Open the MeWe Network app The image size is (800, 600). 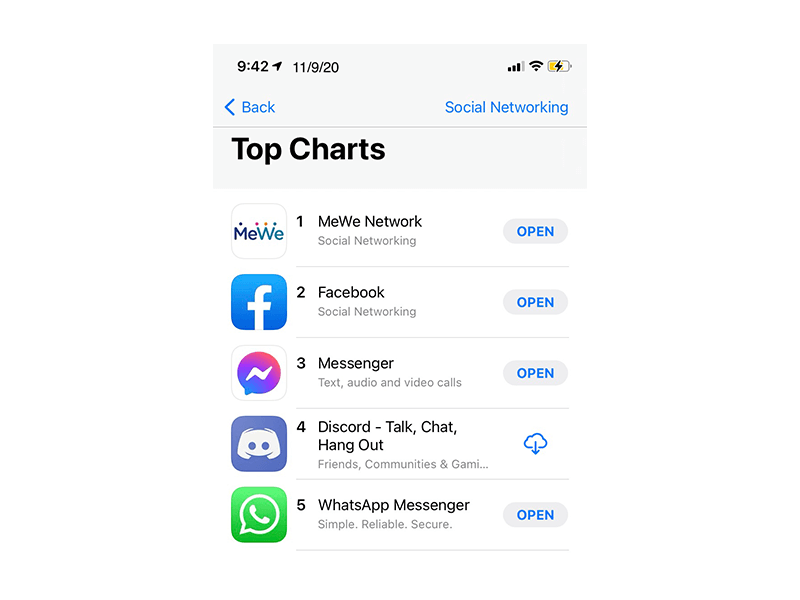coord(535,231)
